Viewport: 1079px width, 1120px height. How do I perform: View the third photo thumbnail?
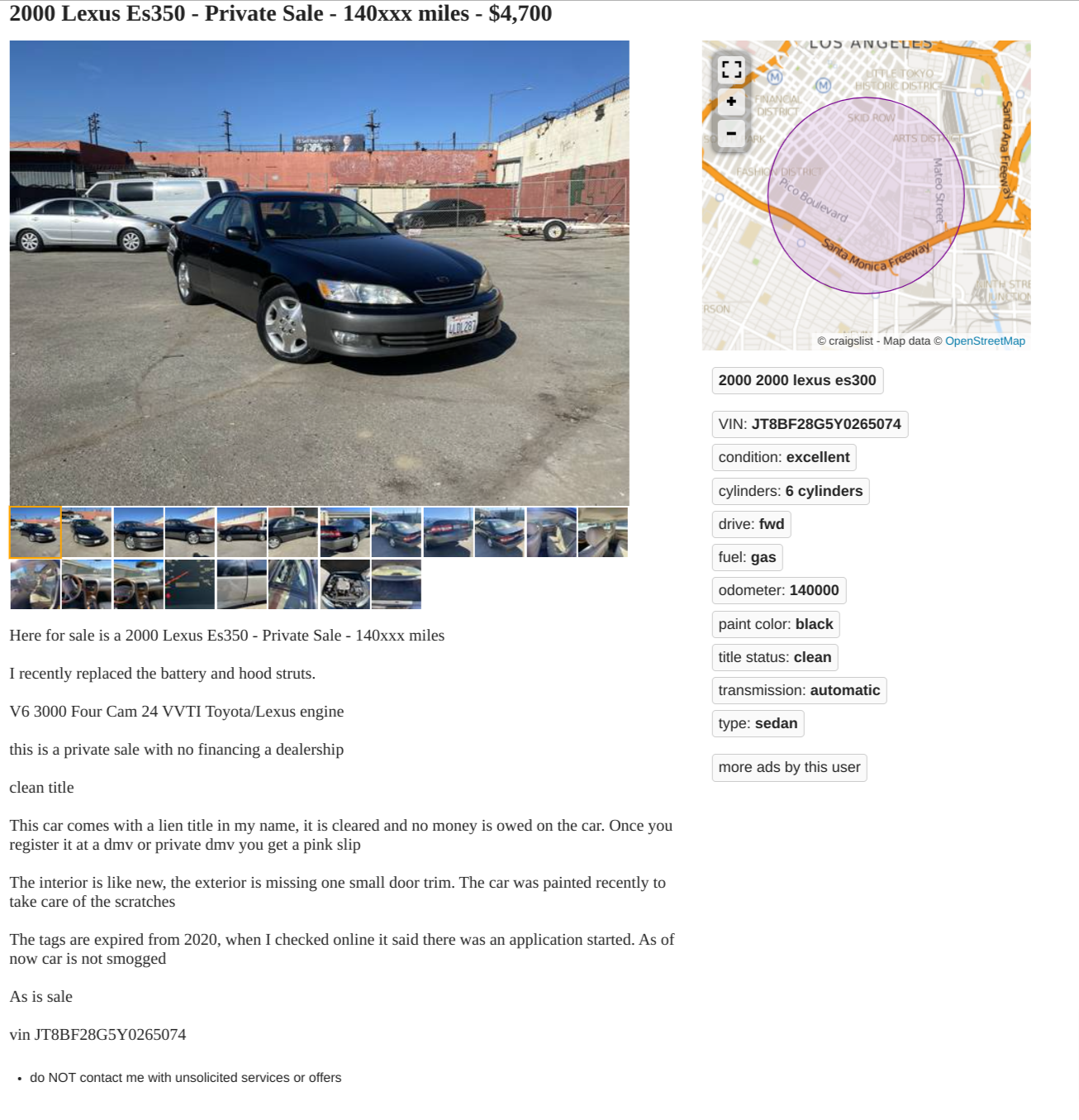point(138,532)
